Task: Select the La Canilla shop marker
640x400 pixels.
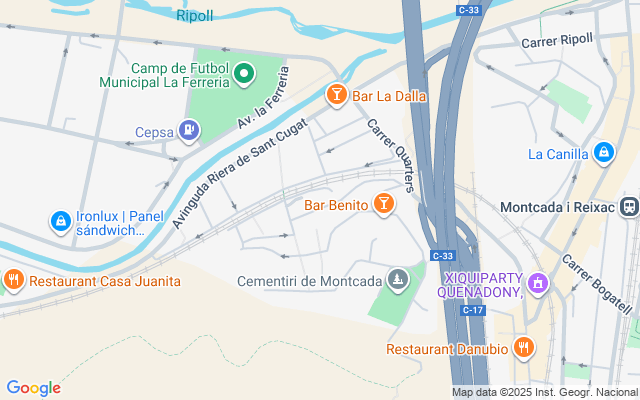Action: pyautogui.click(x=603, y=153)
